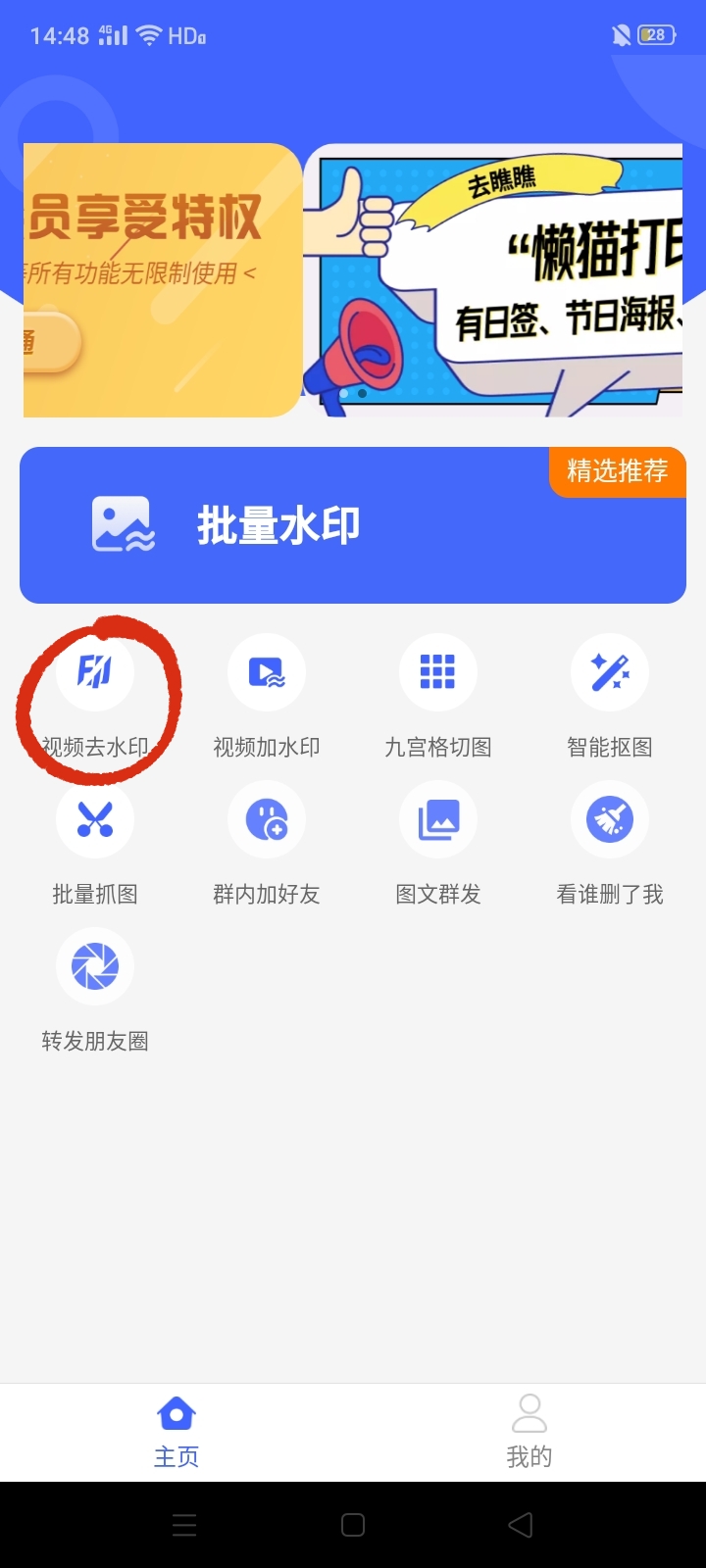This screenshot has width=706, height=1568.
Task: Open 视频去水印 tool
Action: [x=95, y=673]
